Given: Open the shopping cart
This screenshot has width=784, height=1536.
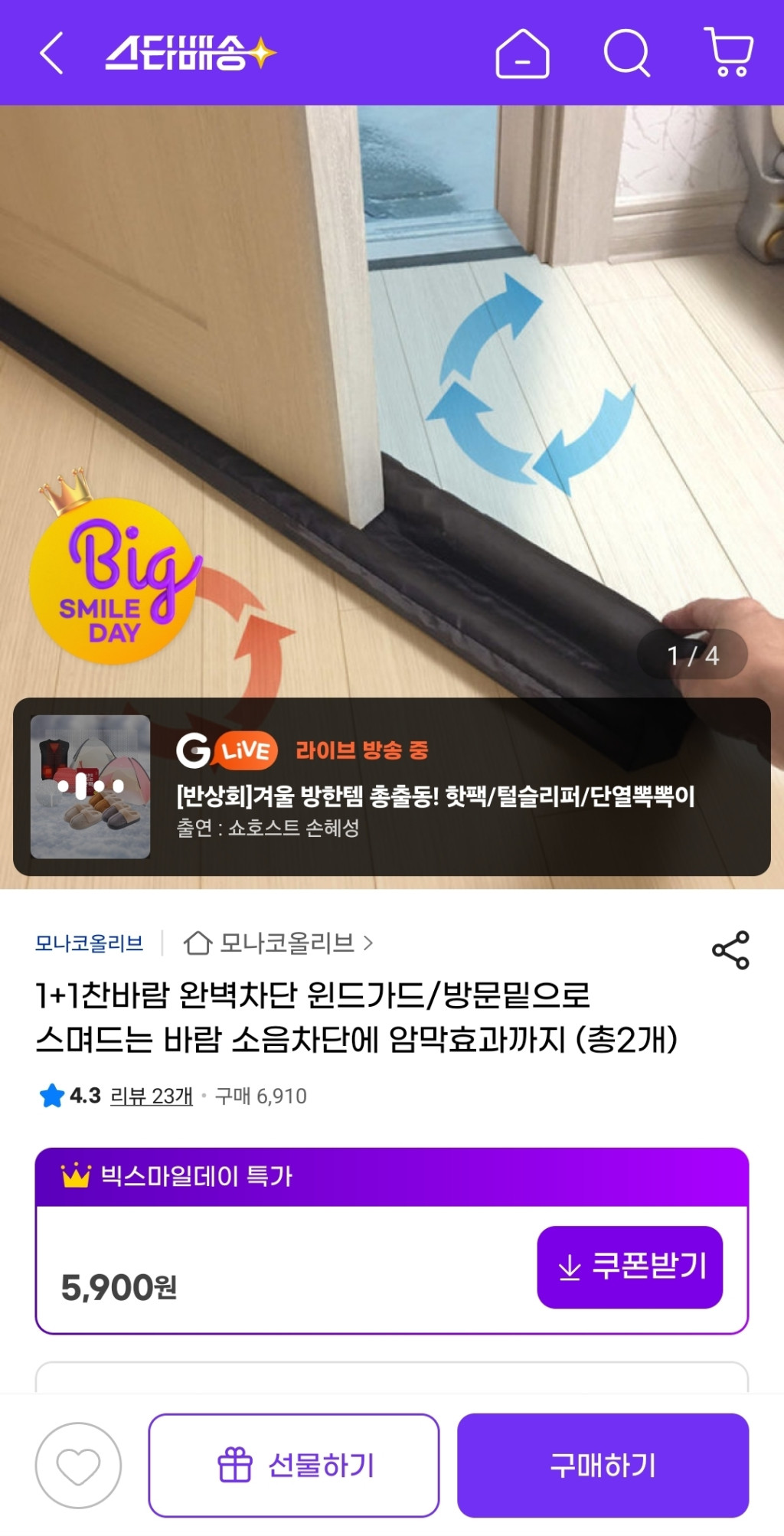Looking at the screenshot, I should [x=728, y=52].
